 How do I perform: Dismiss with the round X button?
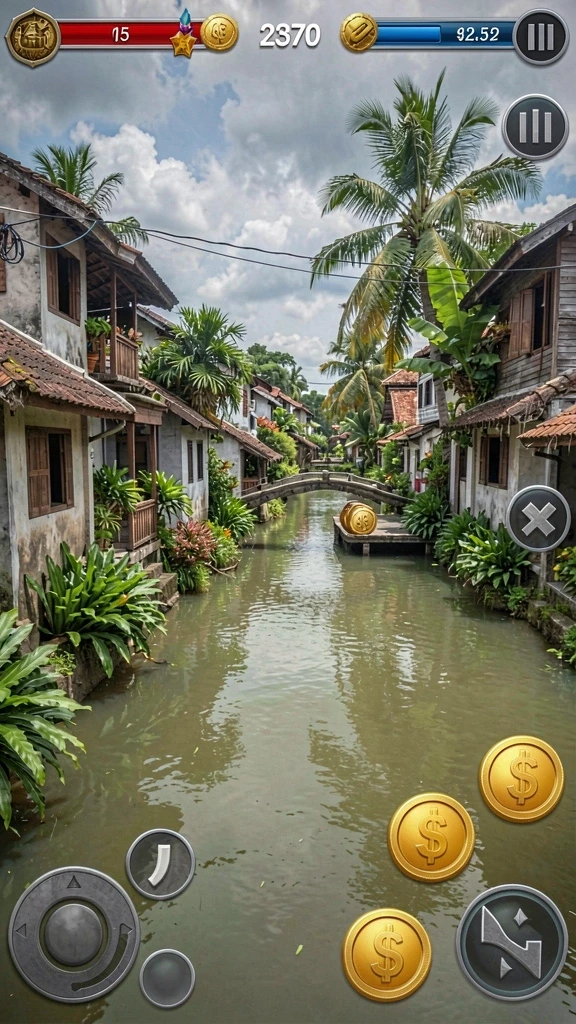[x=538, y=519]
